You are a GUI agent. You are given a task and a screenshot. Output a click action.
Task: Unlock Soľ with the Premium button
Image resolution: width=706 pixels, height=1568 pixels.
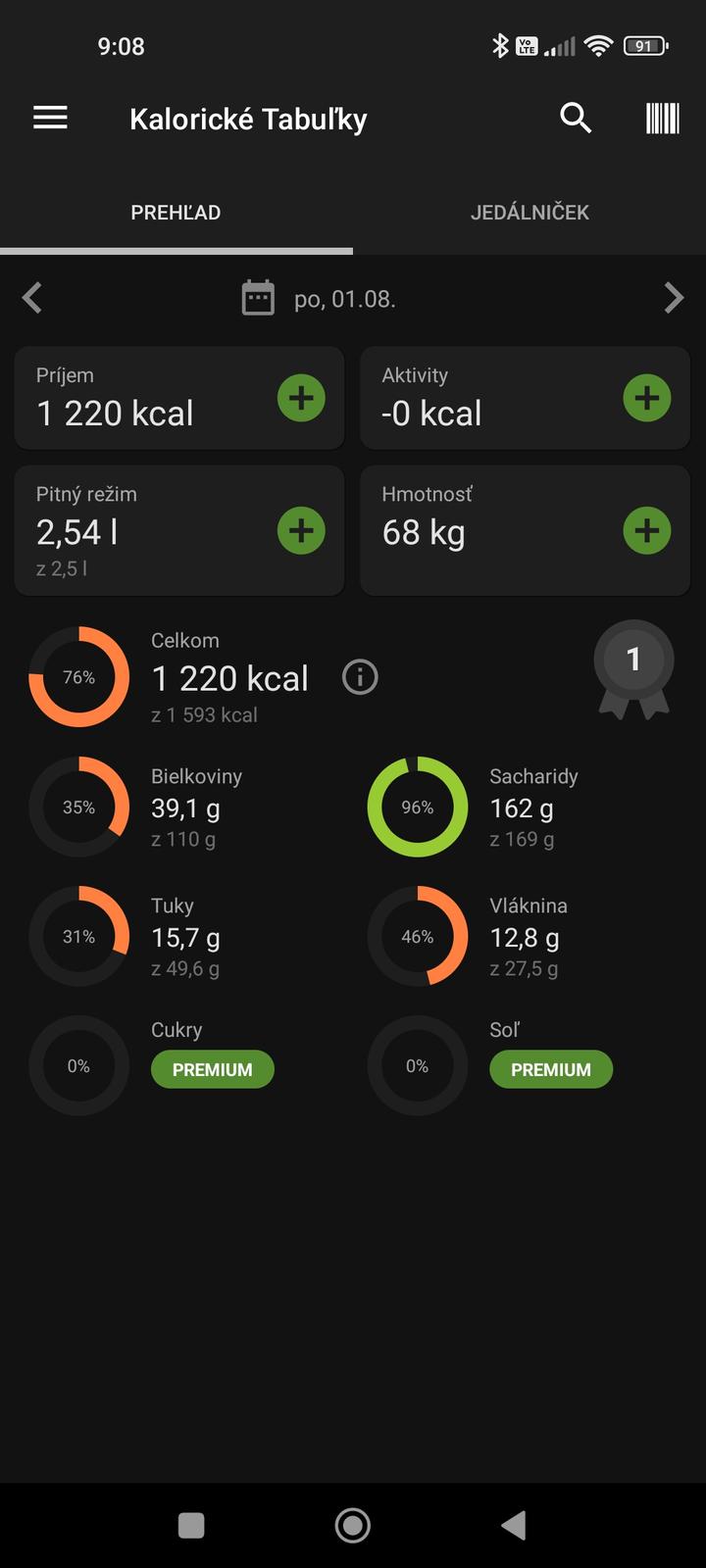tap(551, 1070)
